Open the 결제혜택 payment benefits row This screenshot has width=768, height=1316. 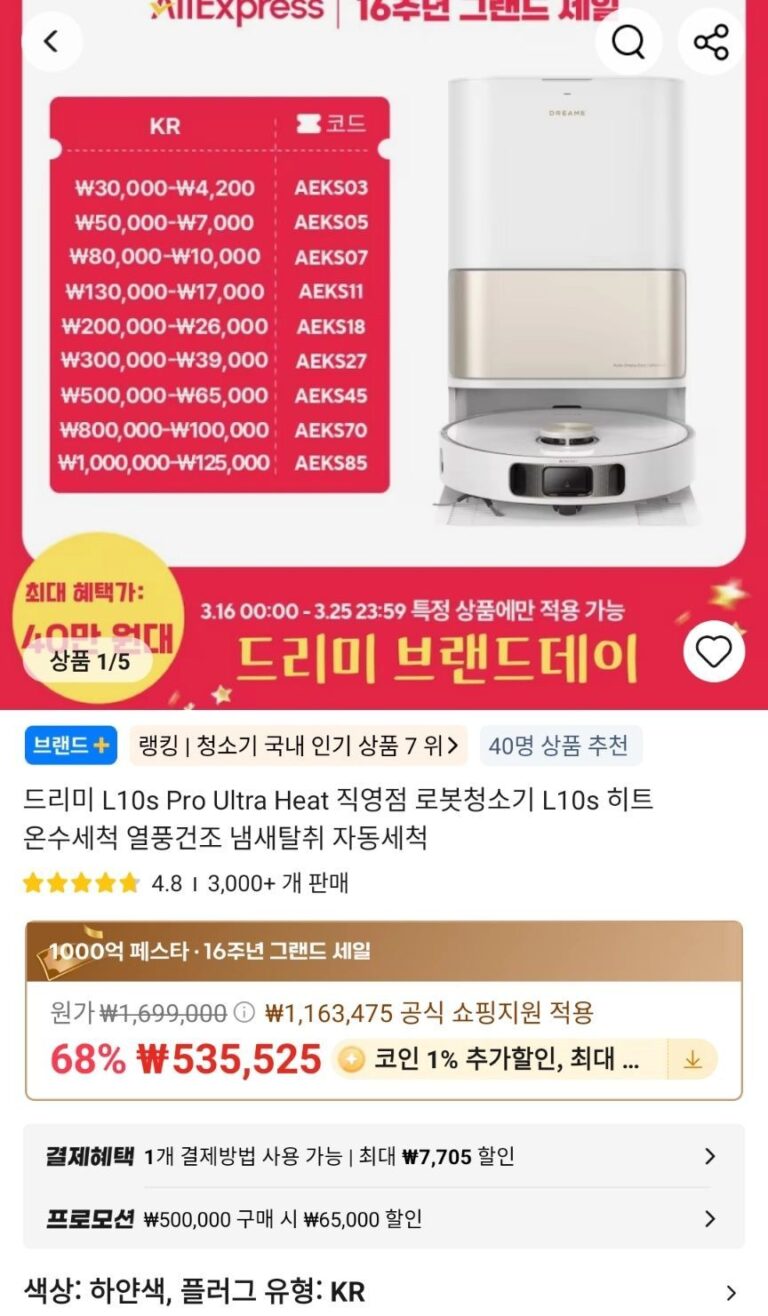pos(383,1157)
